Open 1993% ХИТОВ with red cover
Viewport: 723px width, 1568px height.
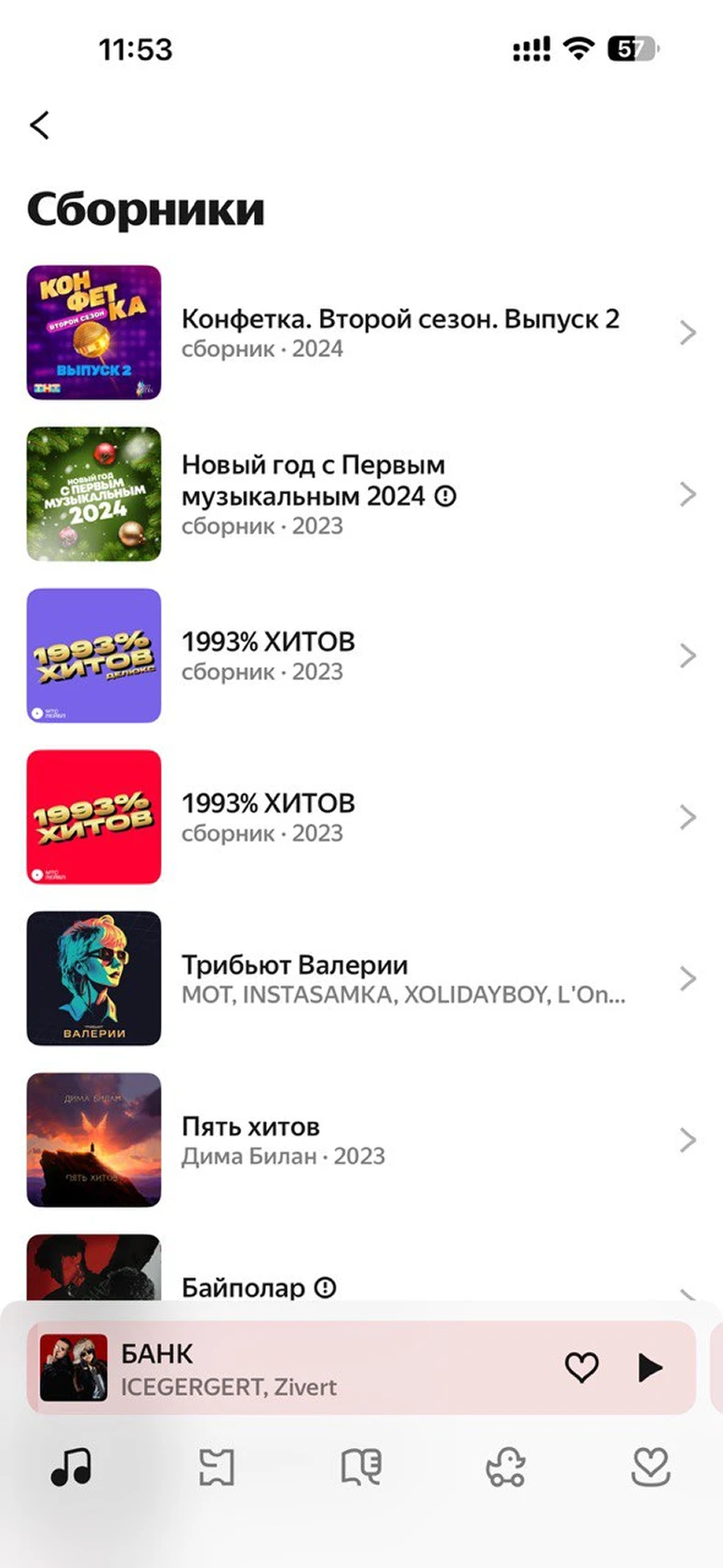pyautogui.click(x=399, y=817)
